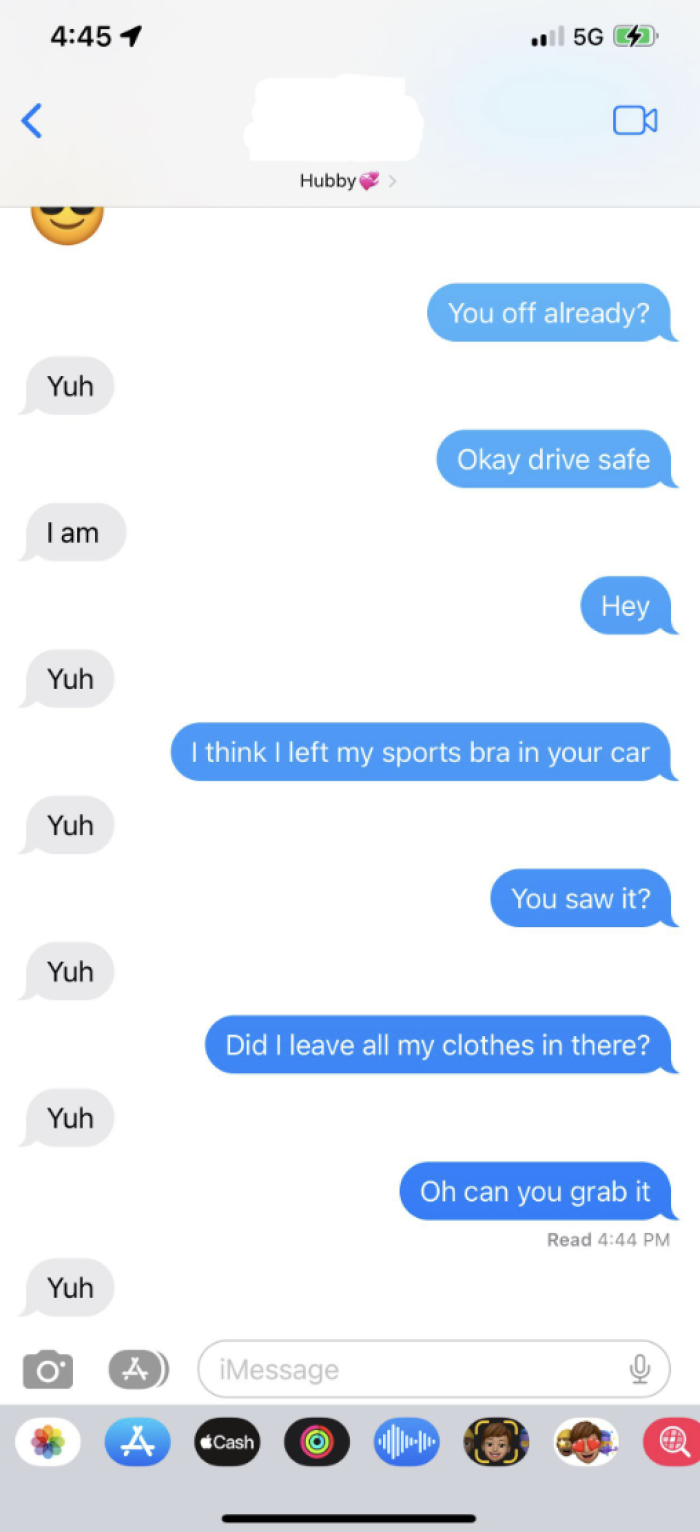This screenshot has height=1532, width=700.
Task: Start a FaceTime video call
Action: click(x=635, y=121)
